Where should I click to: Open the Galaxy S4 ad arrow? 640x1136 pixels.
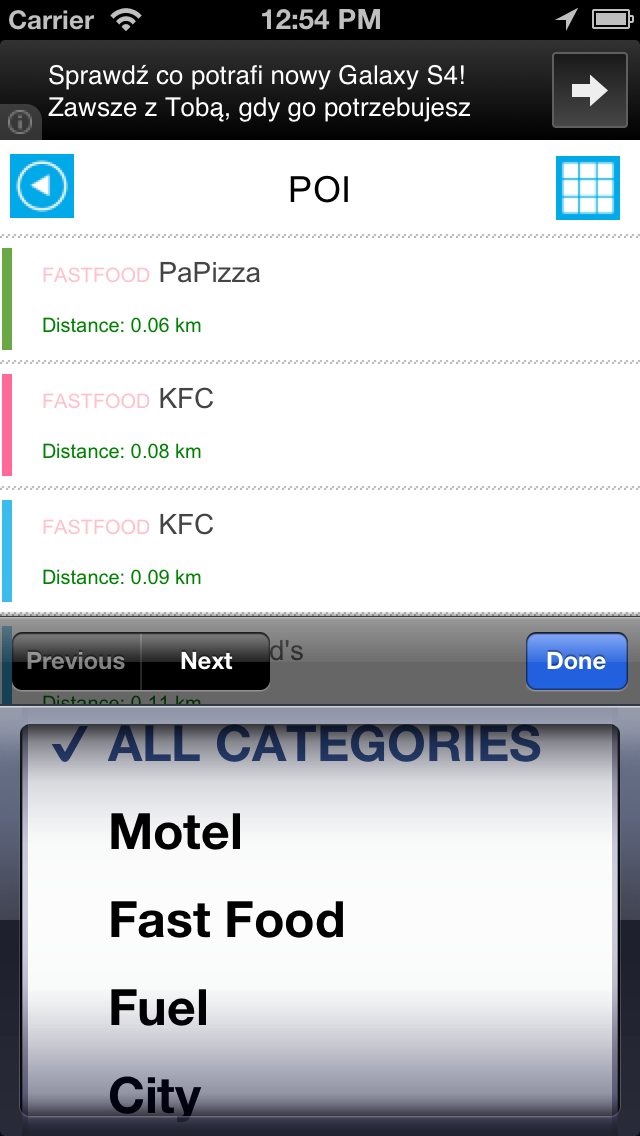(589, 91)
